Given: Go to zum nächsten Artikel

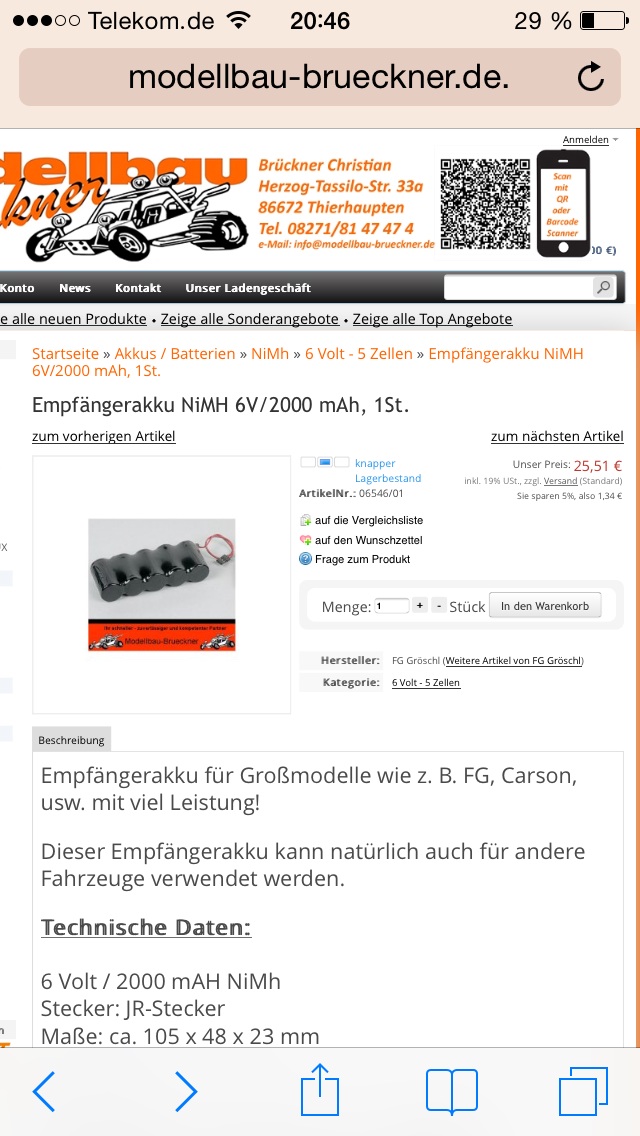Looking at the screenshot, I should point(557,437).
